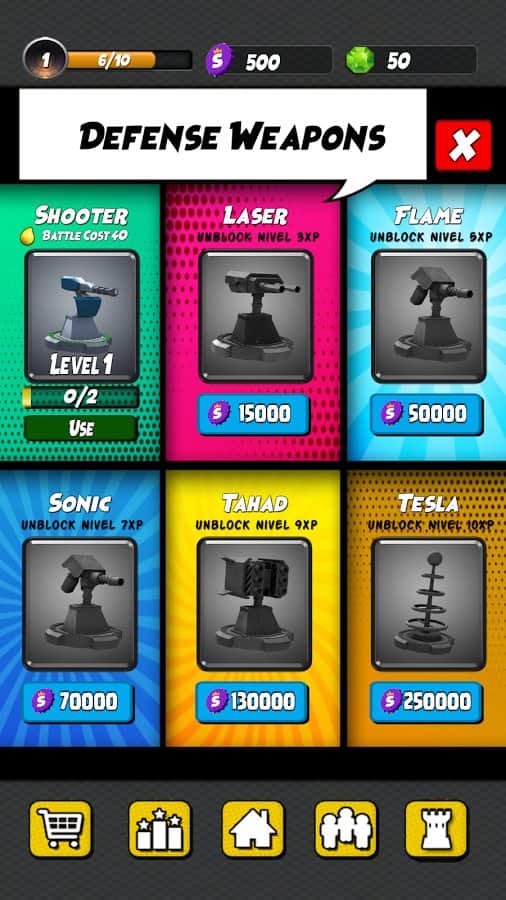View the Tesla tower card

click(x=429, y=604)
